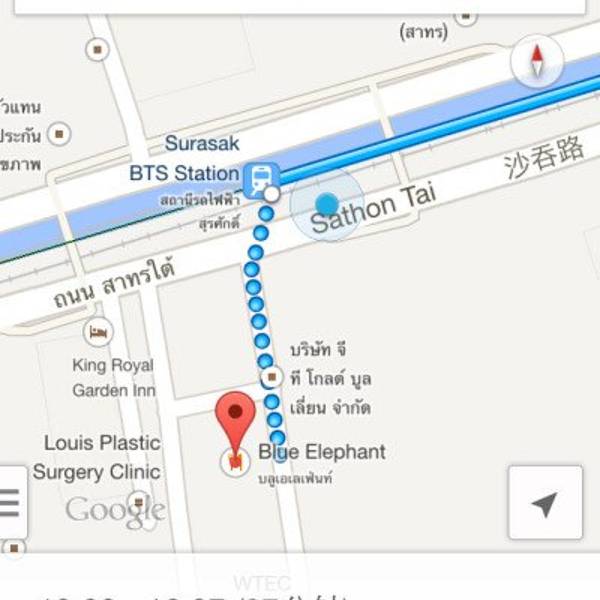Image resolution: width=600 pixels, height=600 pixels.
Task: Tap the King Royal Garden Inn hotel marker
Action: tap(99, 331)
